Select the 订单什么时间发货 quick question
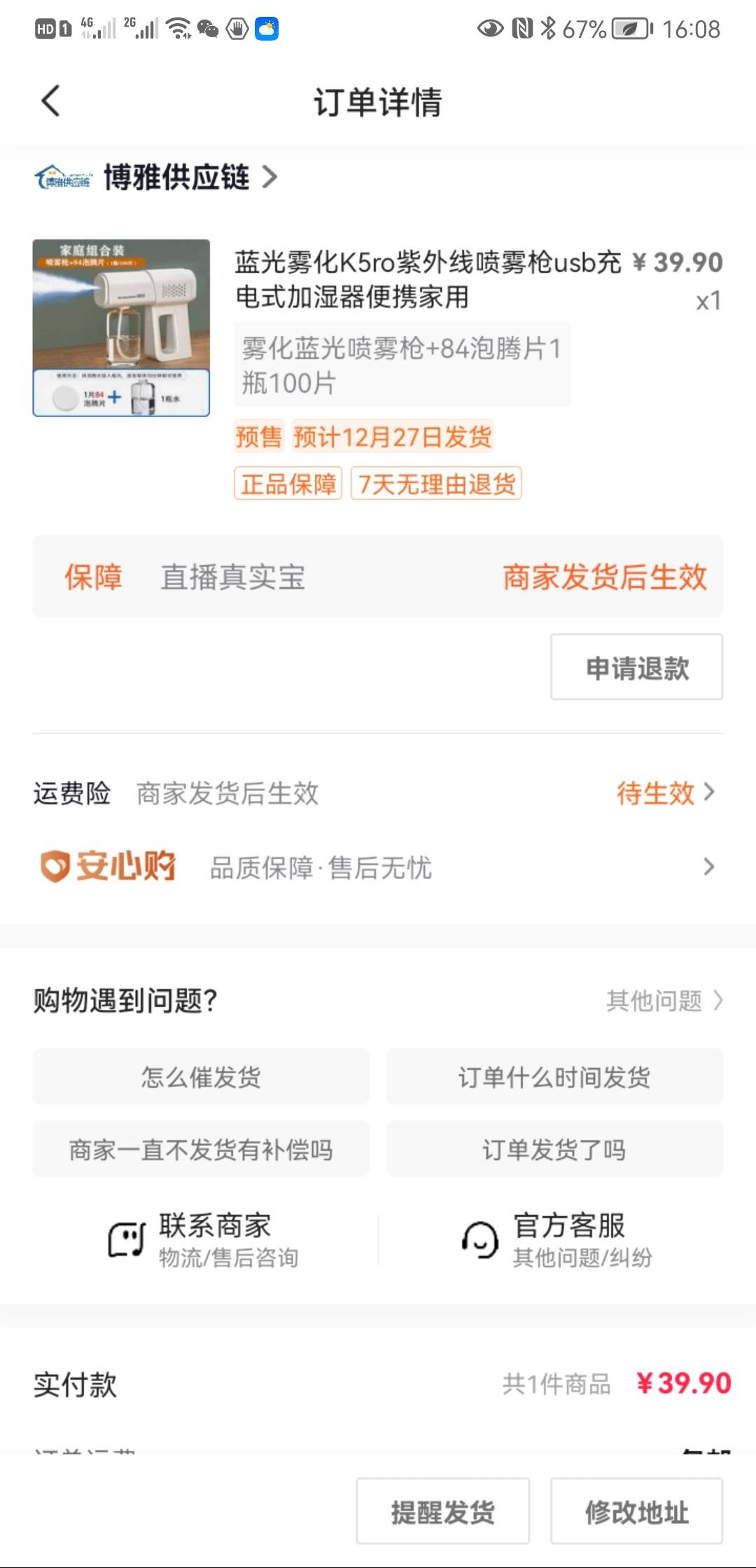This screenshot has width=756, height=1568. [555, 1077]
